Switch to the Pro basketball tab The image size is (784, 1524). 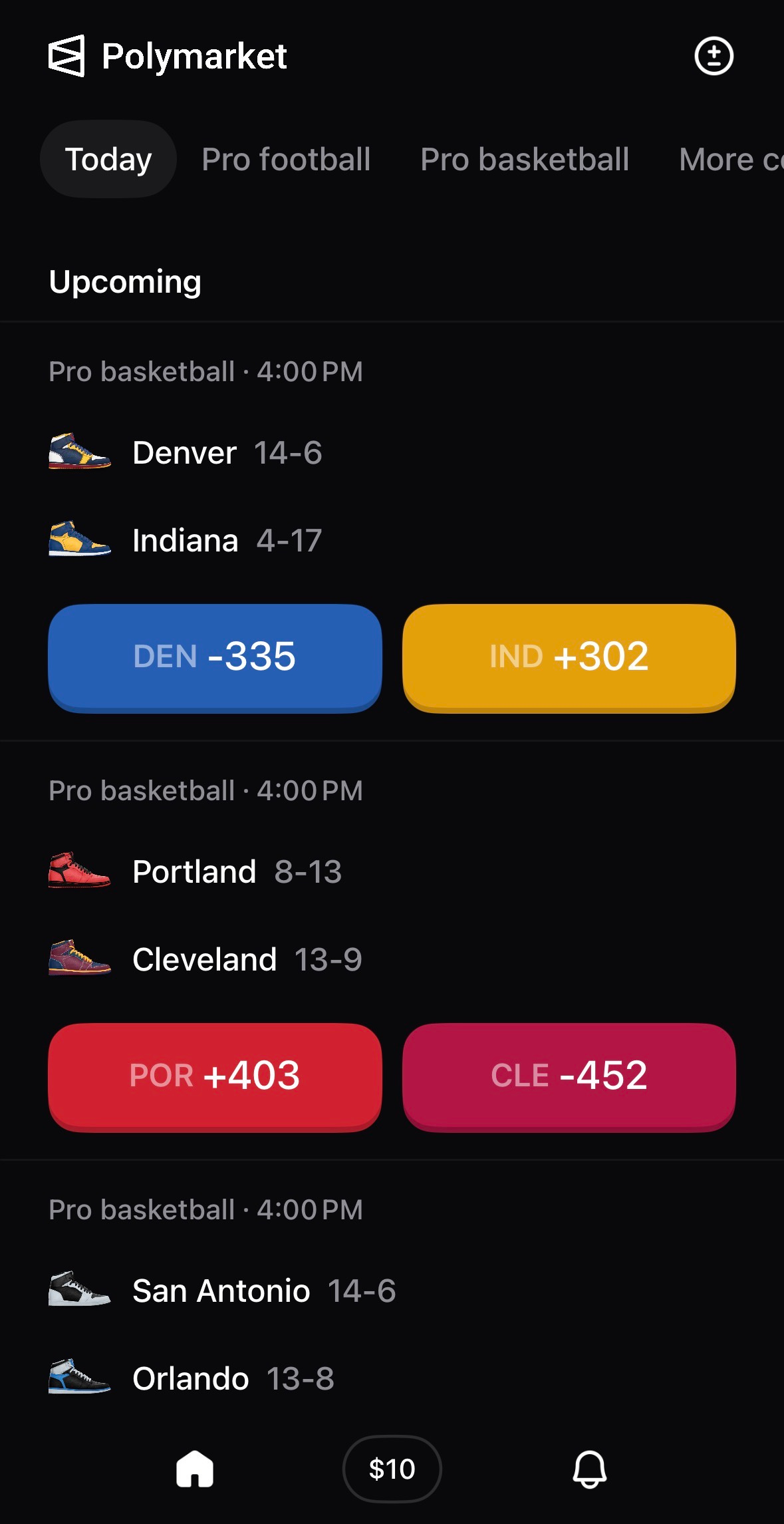coord(525,159)
